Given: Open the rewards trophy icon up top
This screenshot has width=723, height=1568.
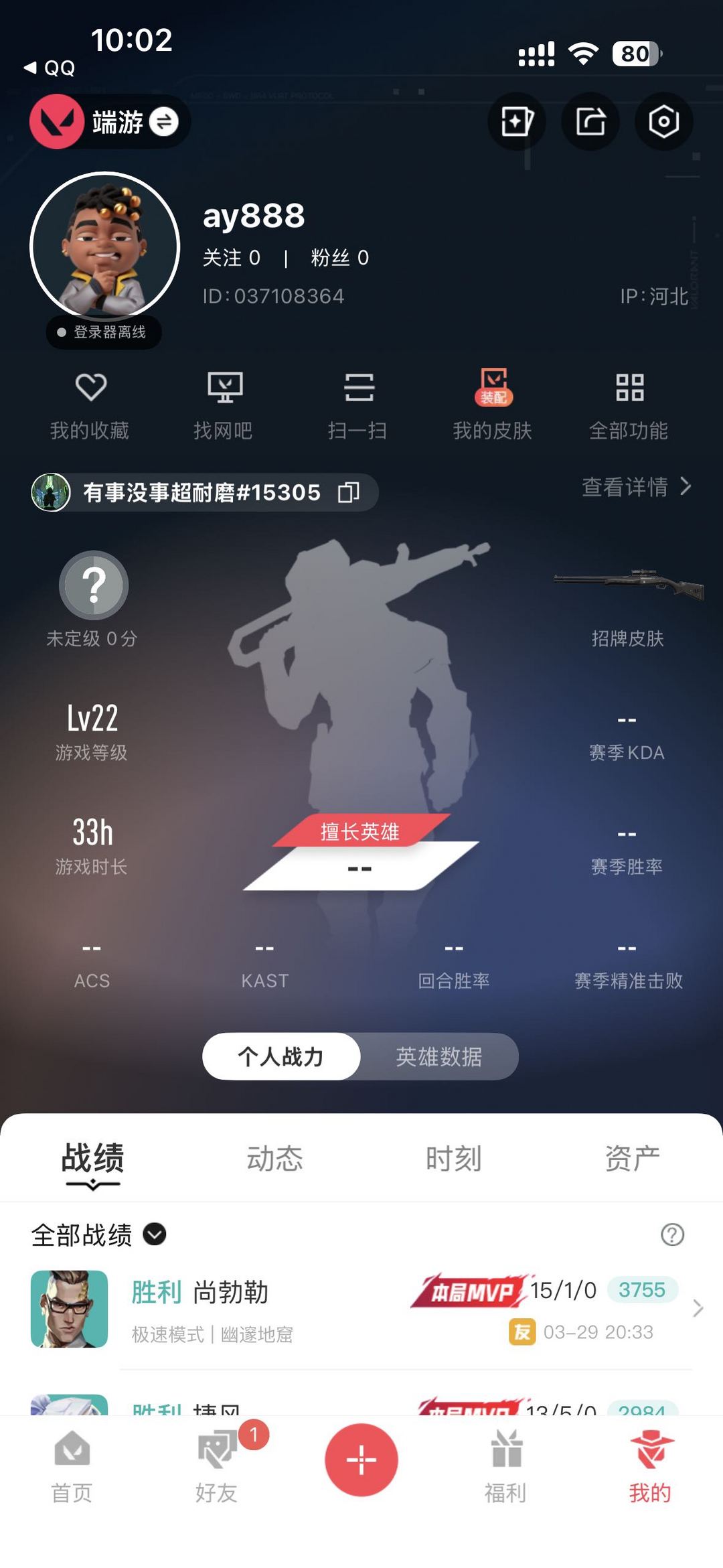Looking at the screenshot, I should point(516,121).
